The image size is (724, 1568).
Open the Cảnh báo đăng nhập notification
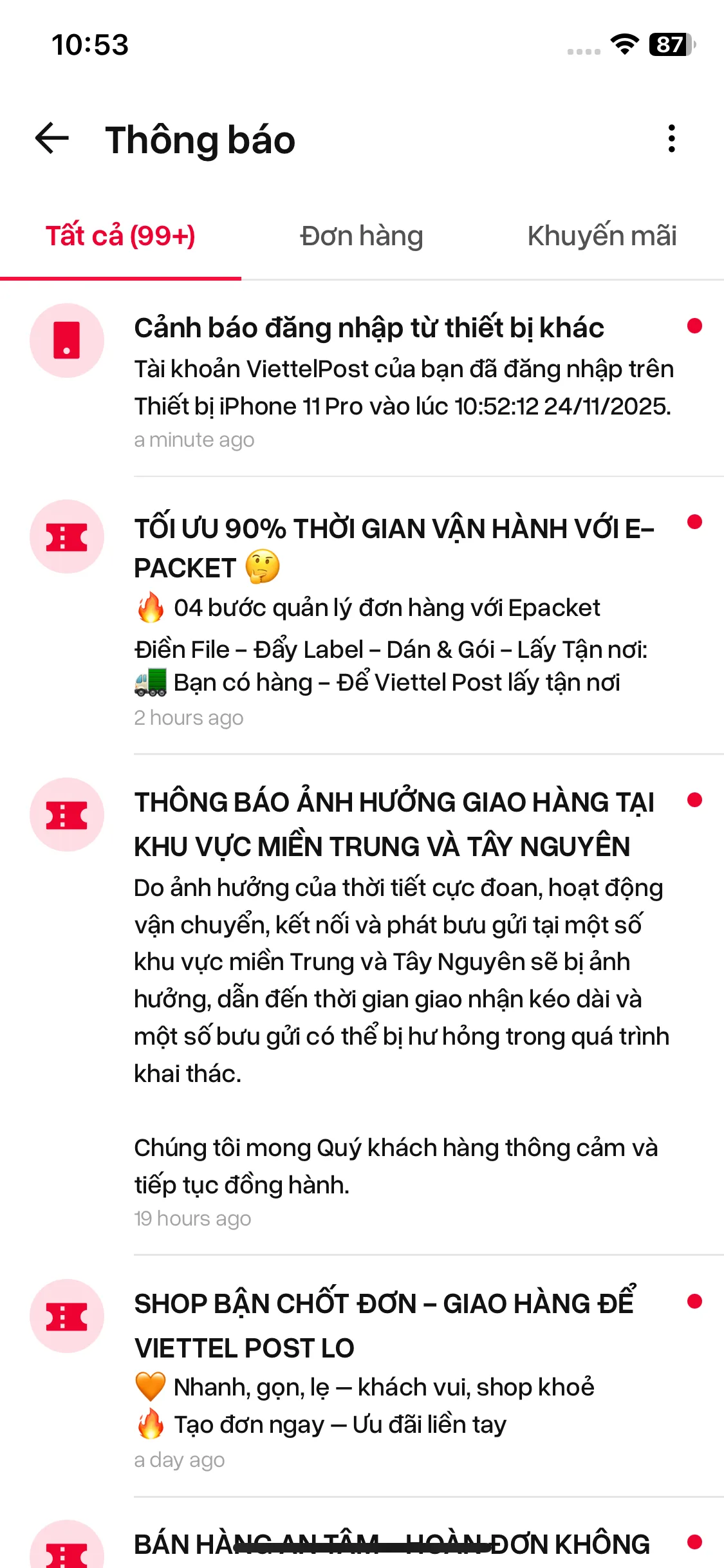coord(402,380)
